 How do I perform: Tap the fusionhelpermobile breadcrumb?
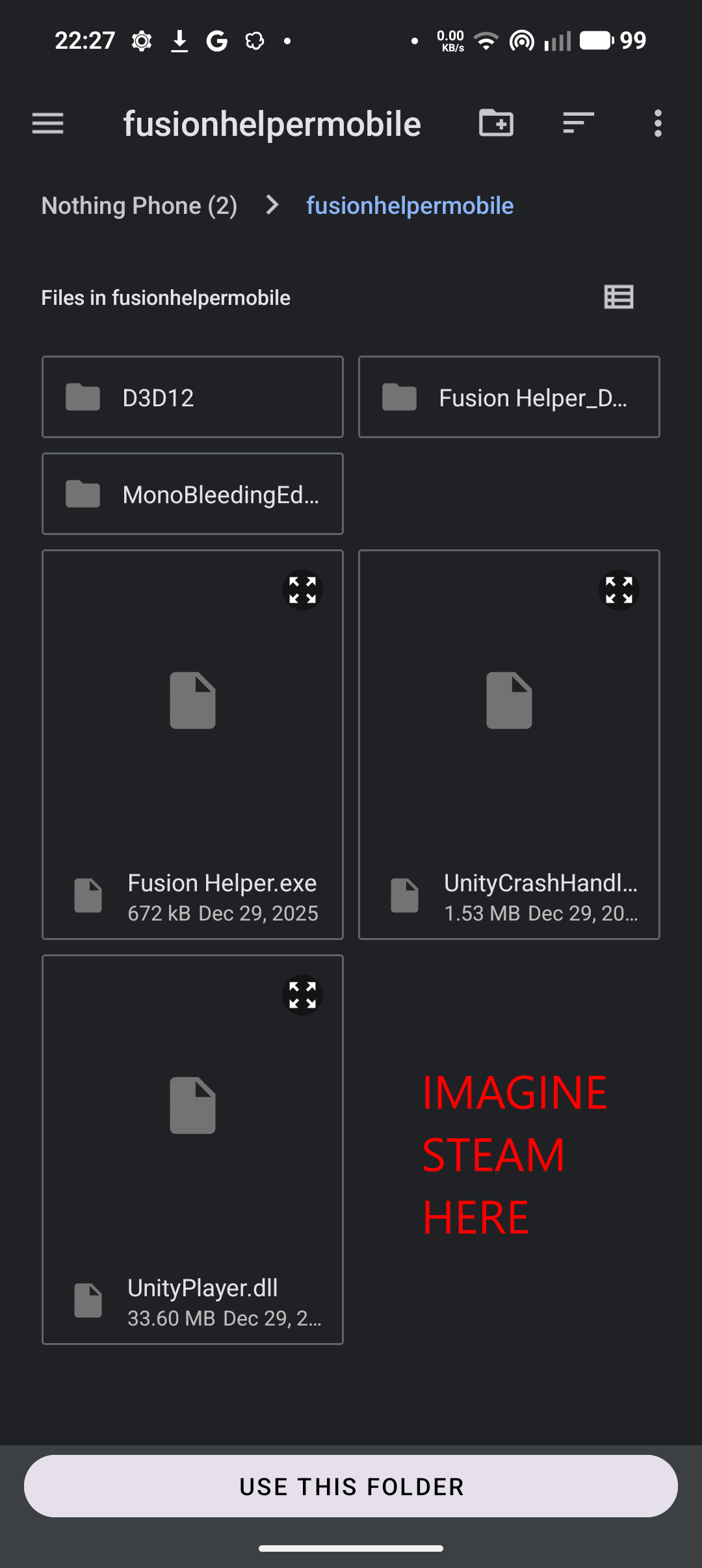tap(409, 205)
